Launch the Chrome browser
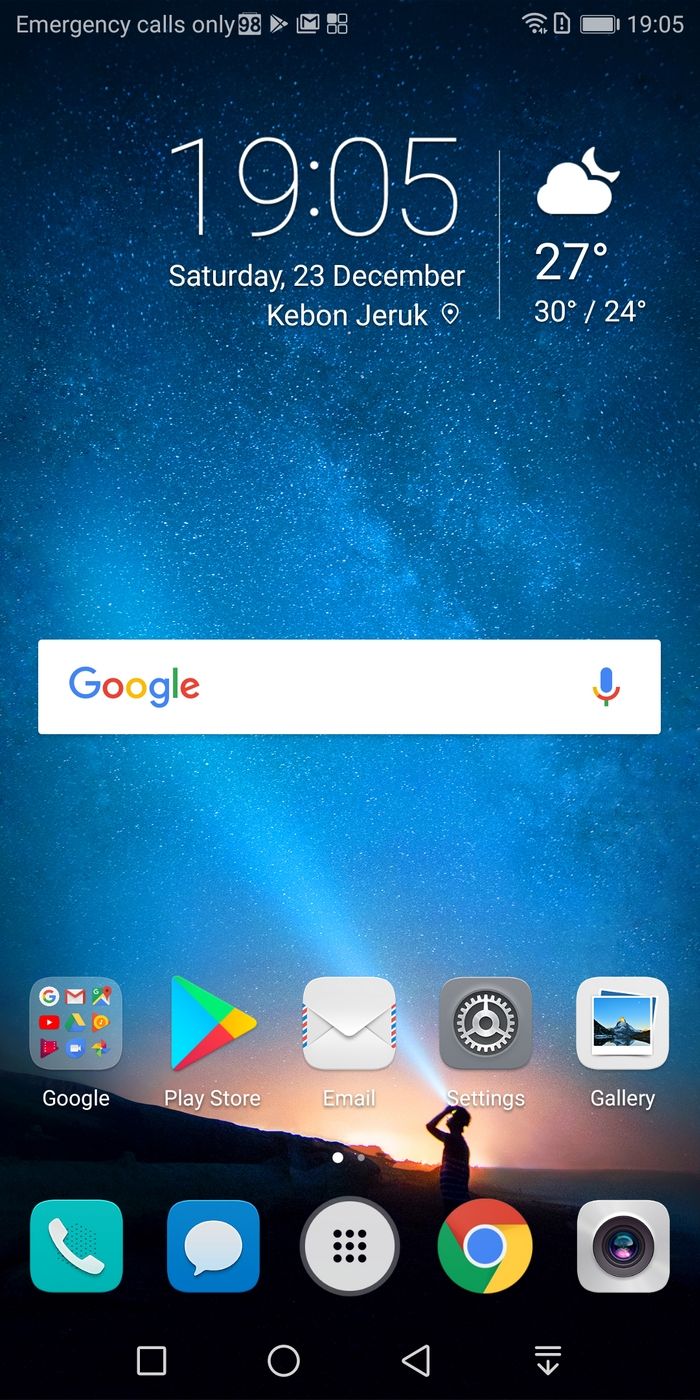 (x=485, y=1246)
